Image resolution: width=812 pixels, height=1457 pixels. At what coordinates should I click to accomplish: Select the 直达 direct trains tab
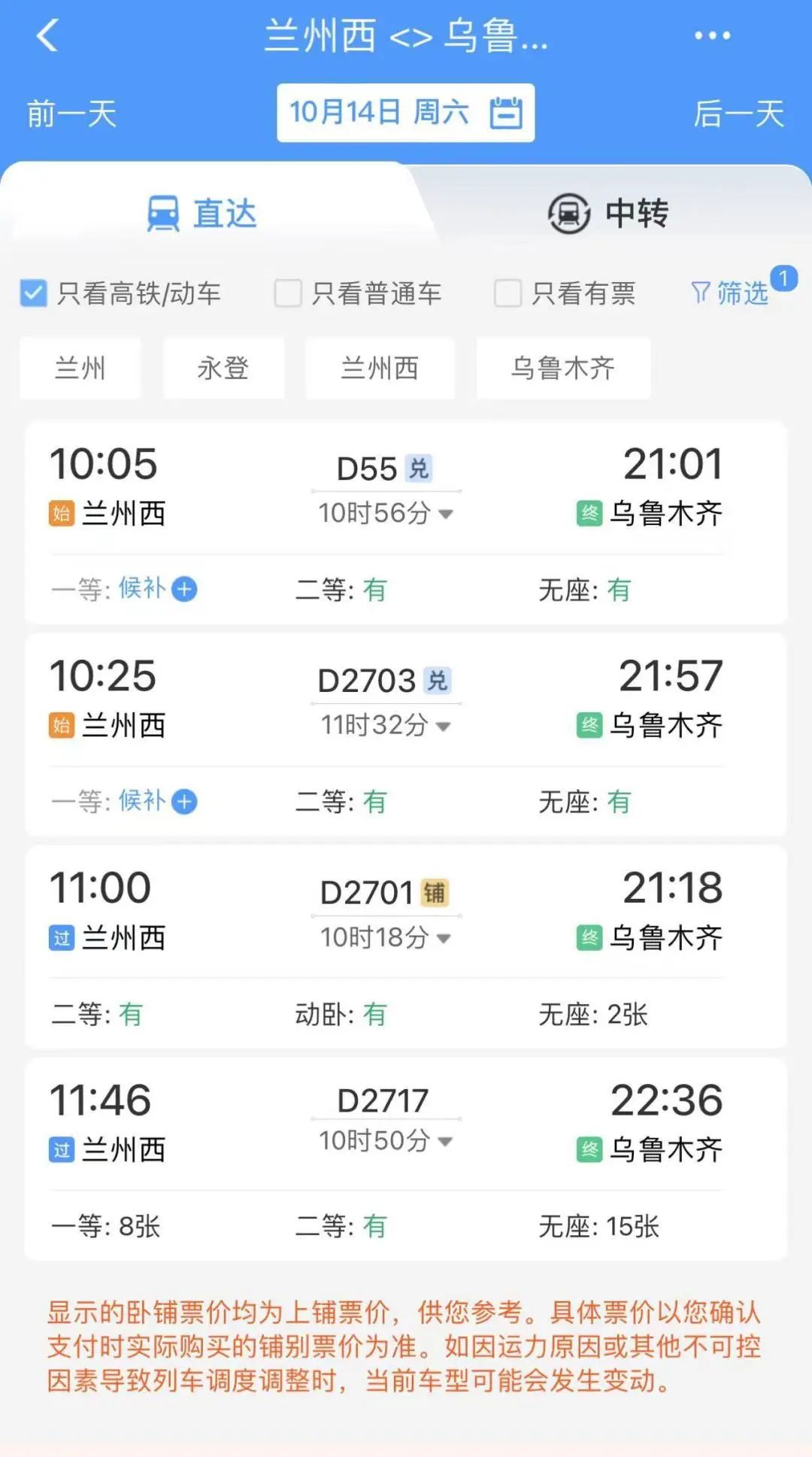pos(202,213)
